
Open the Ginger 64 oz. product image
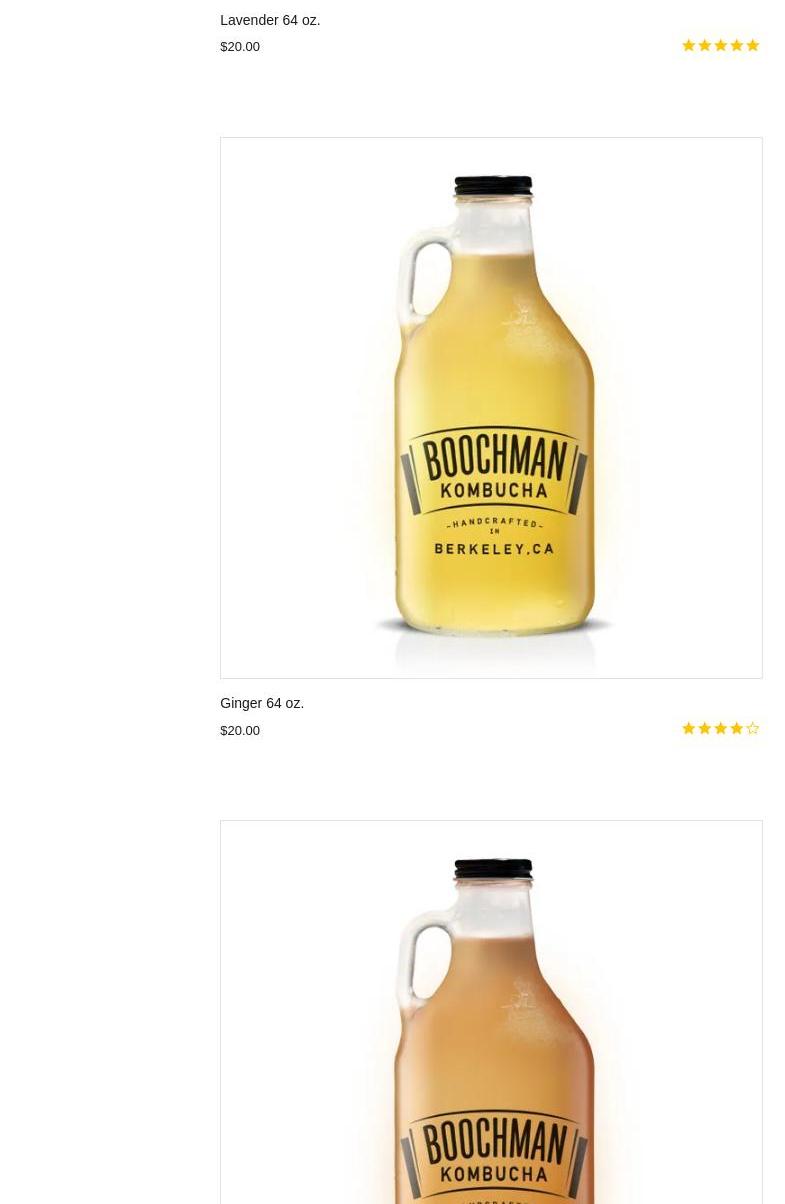[491, 408]
